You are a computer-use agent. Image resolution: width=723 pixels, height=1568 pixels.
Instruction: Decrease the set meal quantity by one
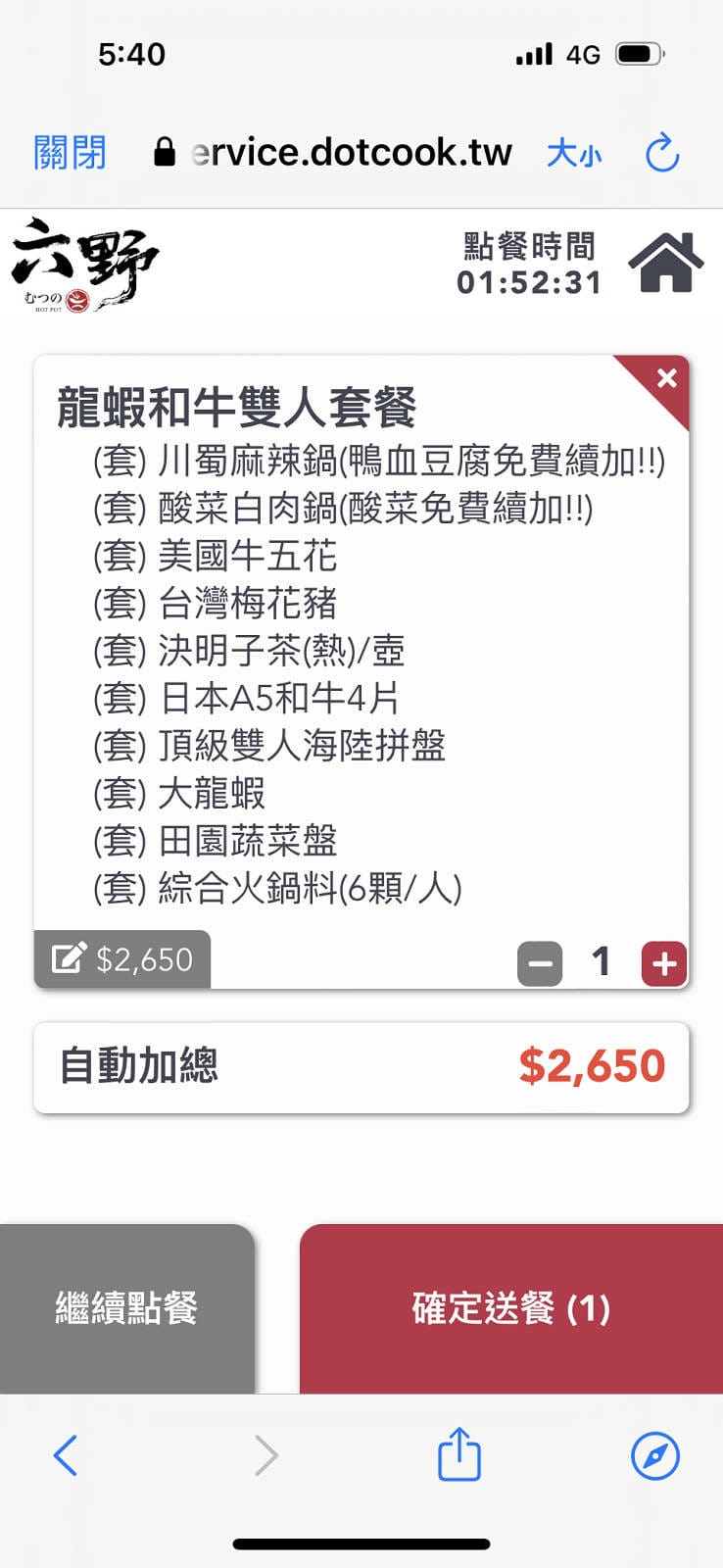[540, 963]
